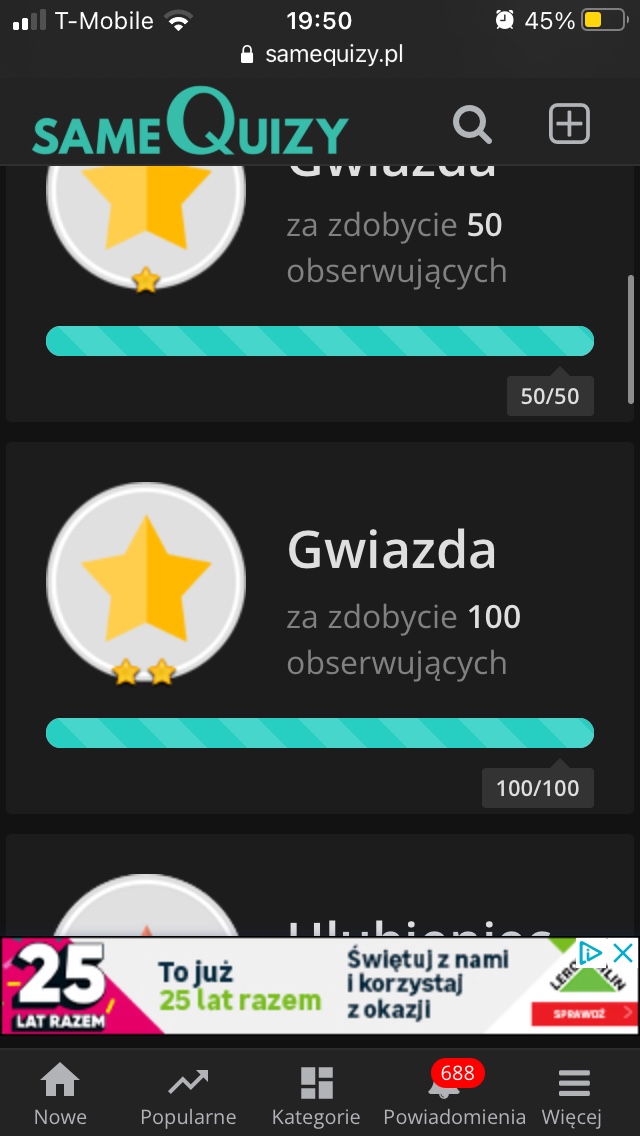Open the search magnifier icon
Viewport: 640px width, 1136px height.
click(x=472, y=126)
